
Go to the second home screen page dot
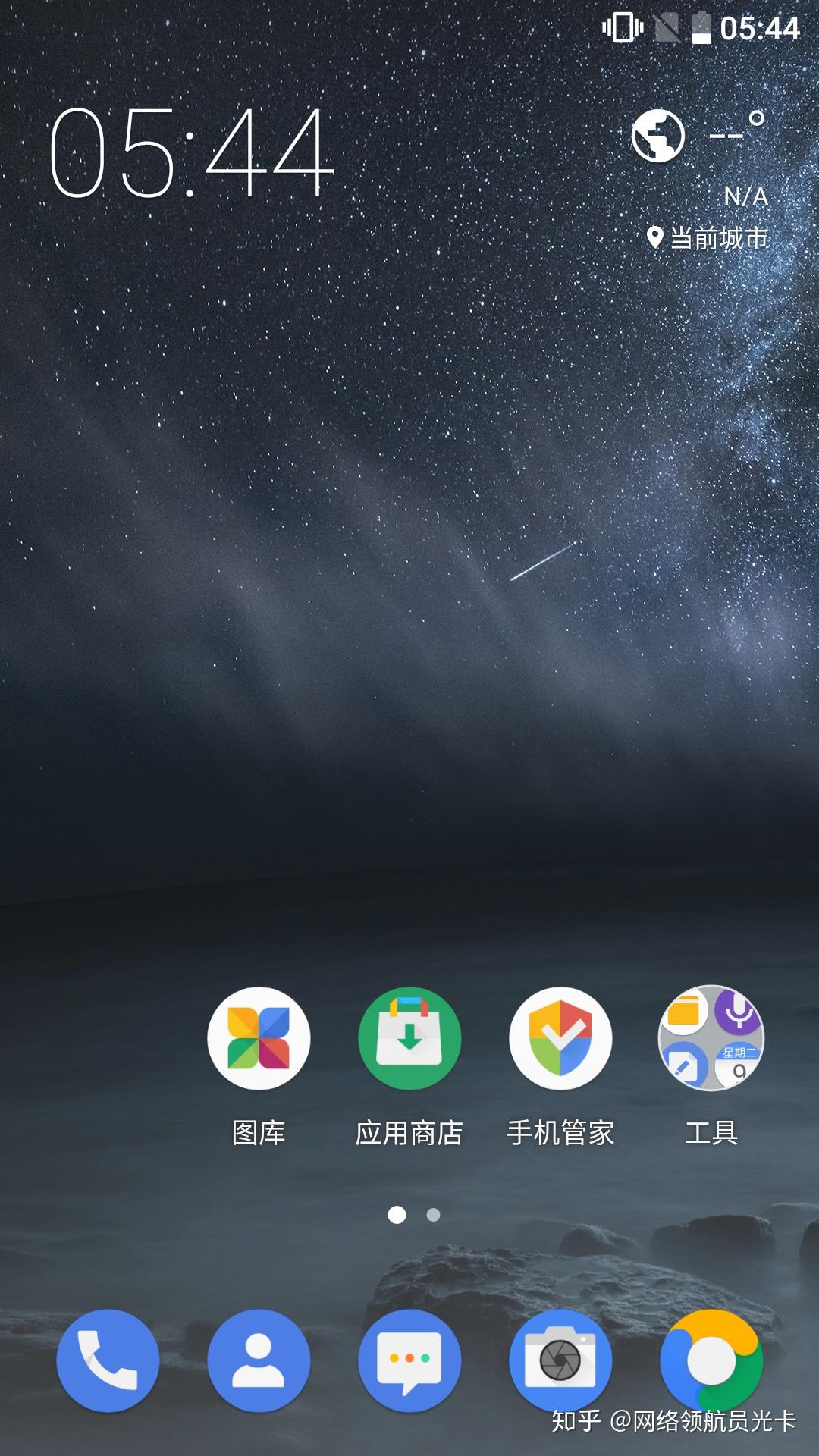[x=433, y=1215]
